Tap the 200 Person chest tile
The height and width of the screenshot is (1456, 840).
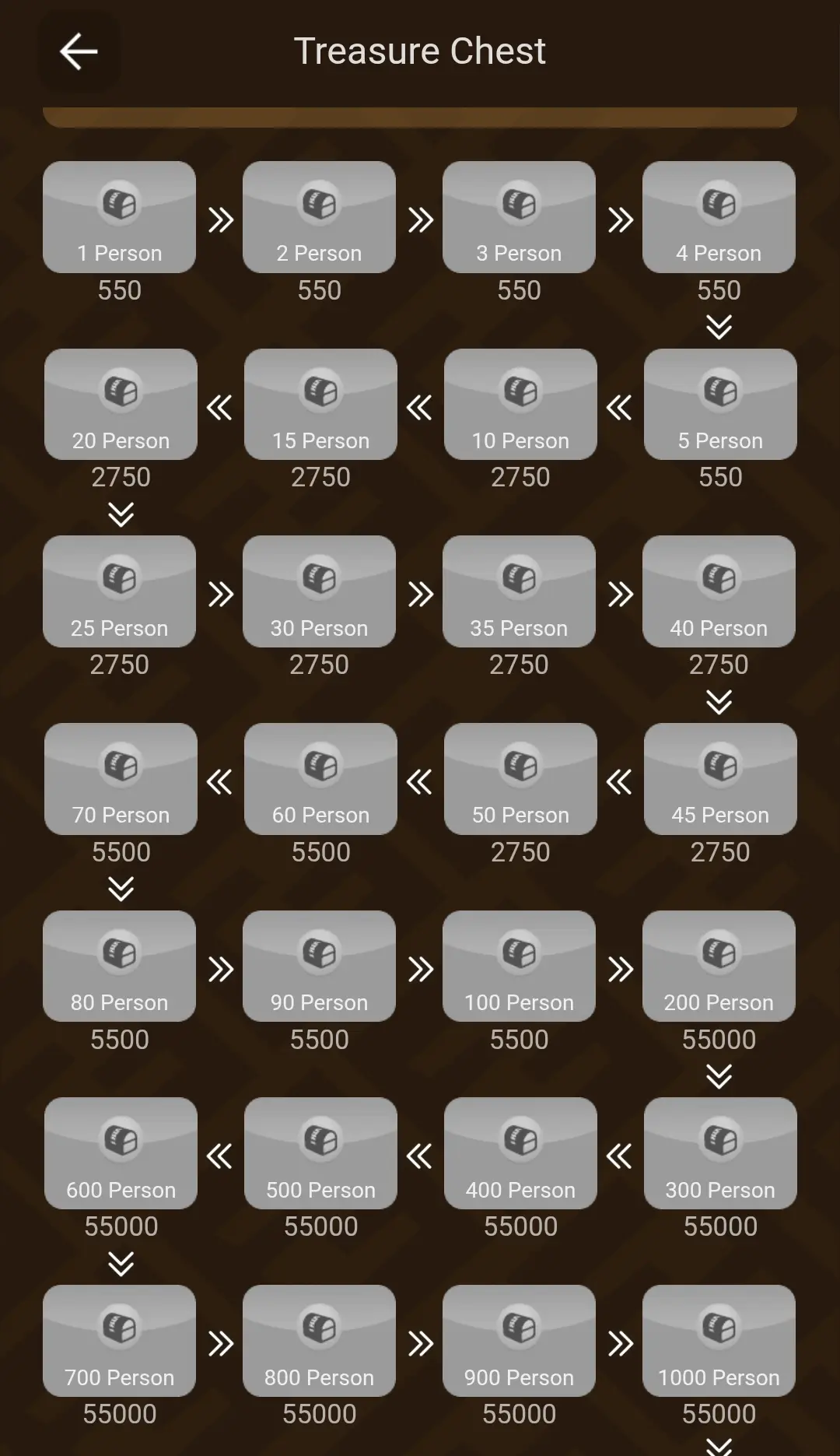719,966
